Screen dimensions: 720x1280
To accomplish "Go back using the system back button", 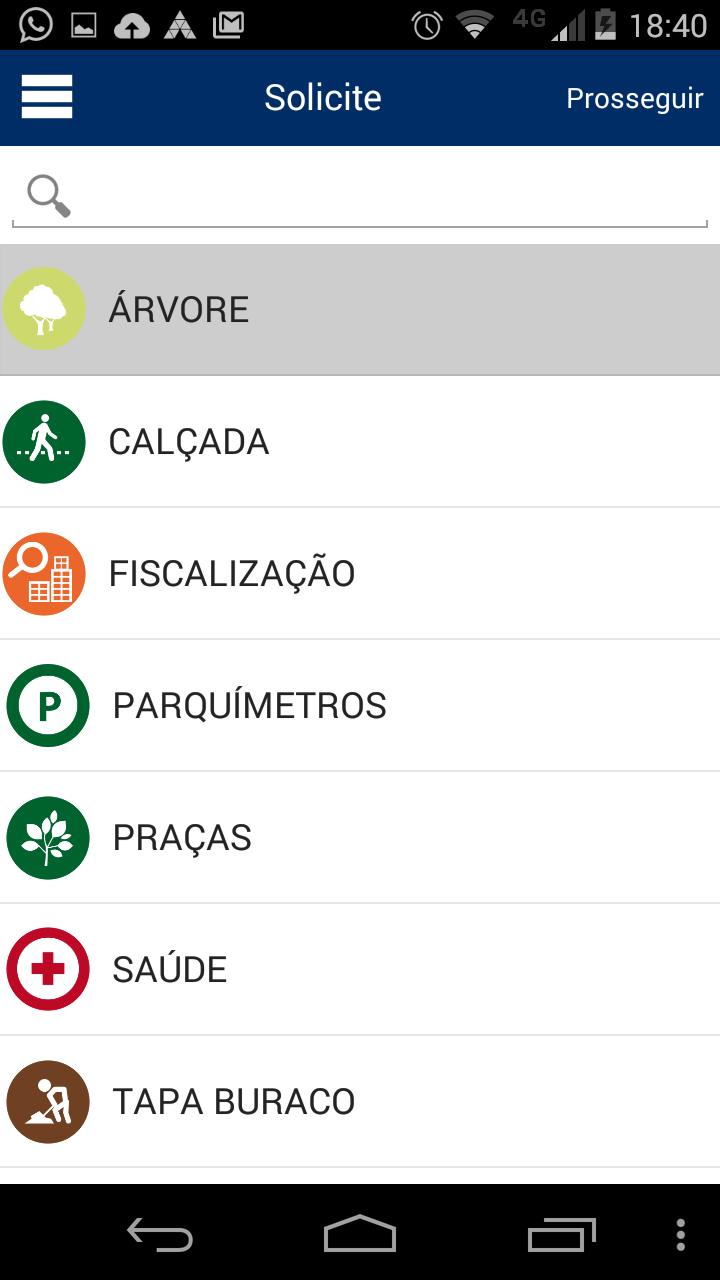I will coord(160,1235).
